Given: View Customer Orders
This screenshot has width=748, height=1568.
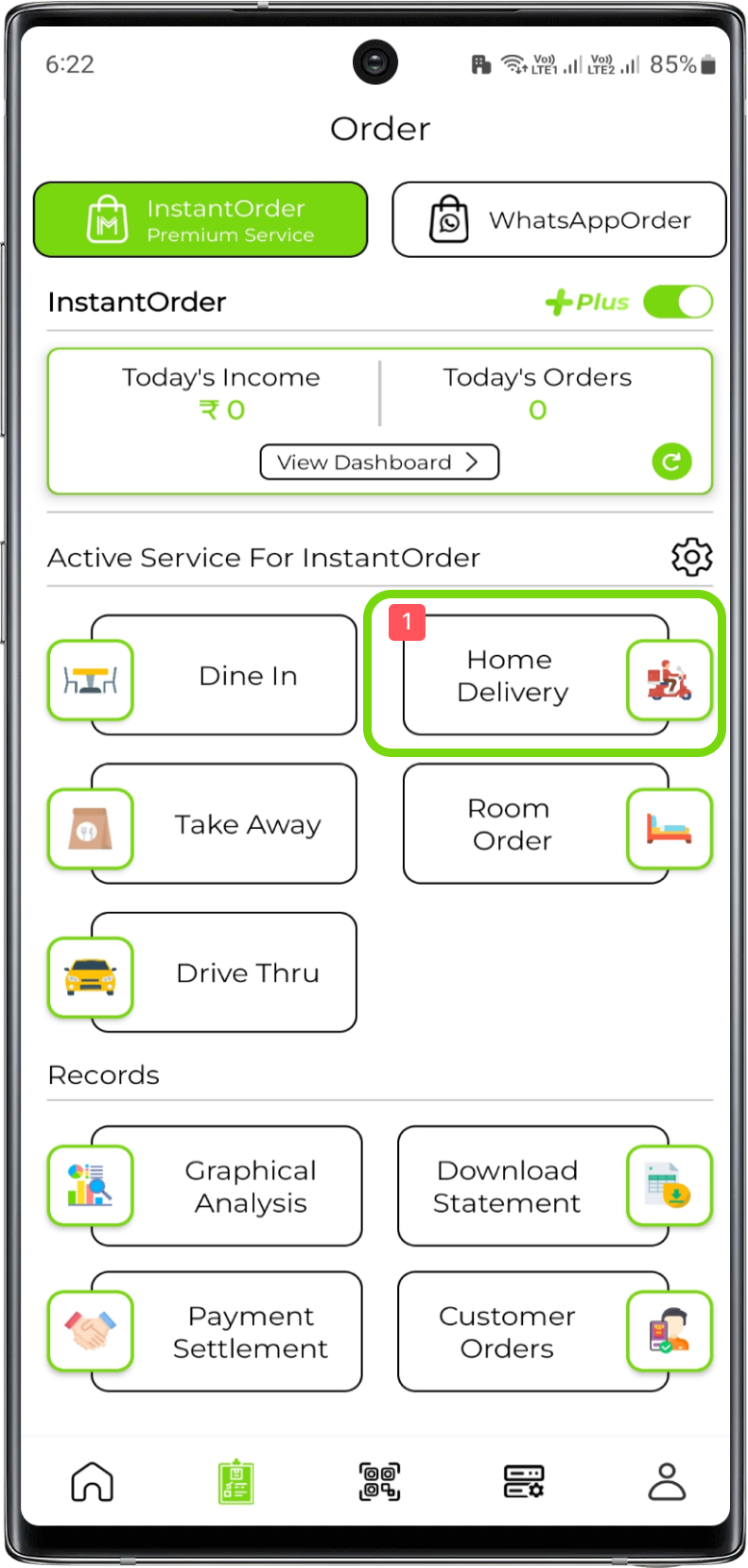Looking at the screenshot, I should coord(532,1332).
